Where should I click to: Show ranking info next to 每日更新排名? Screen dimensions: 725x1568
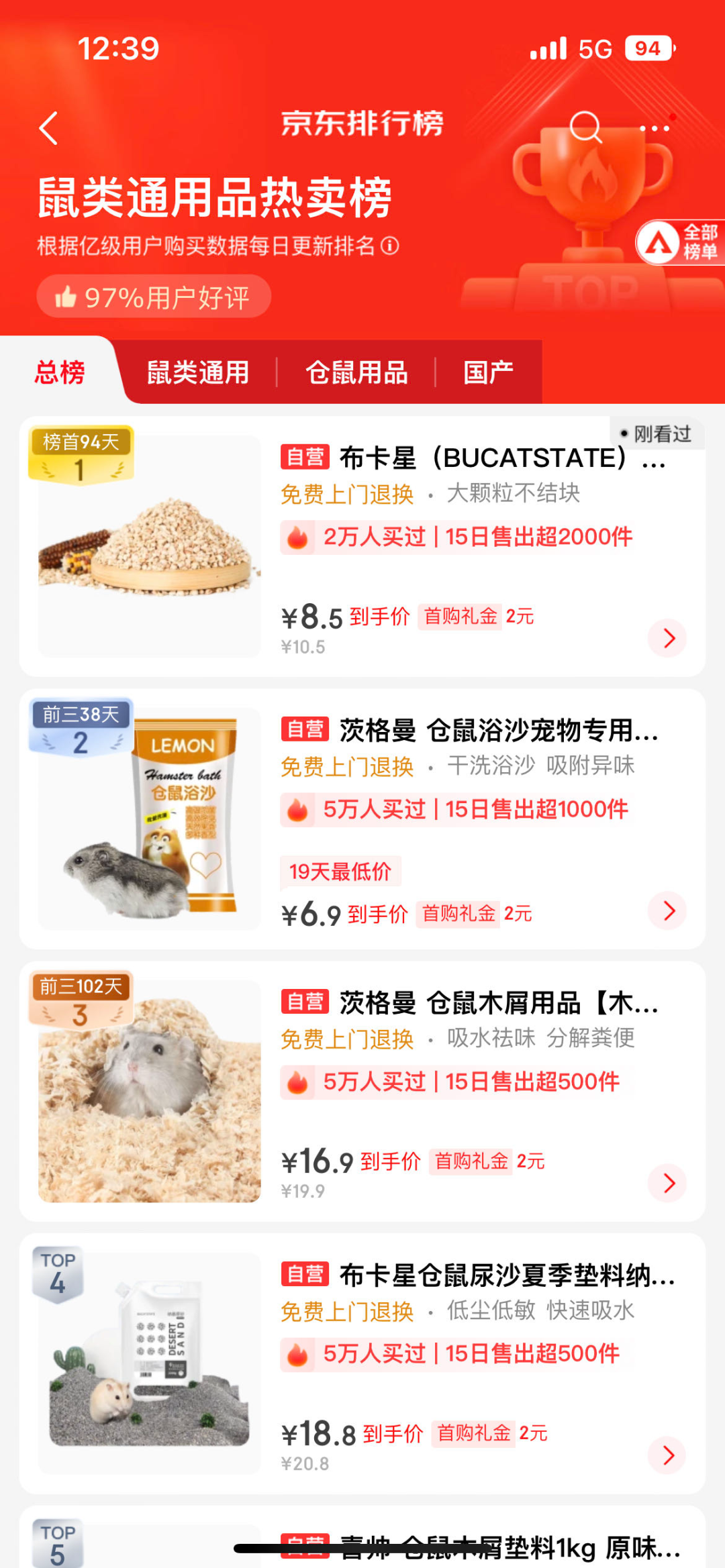point(390,246)
